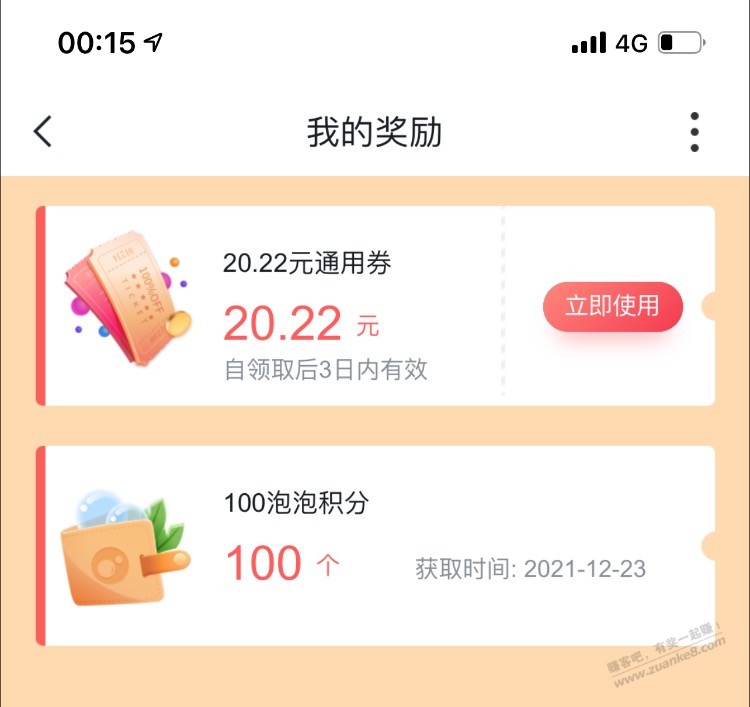Open the three-dot overflow menu
This screenshot has height=707, width=750.
pos(694,132)
